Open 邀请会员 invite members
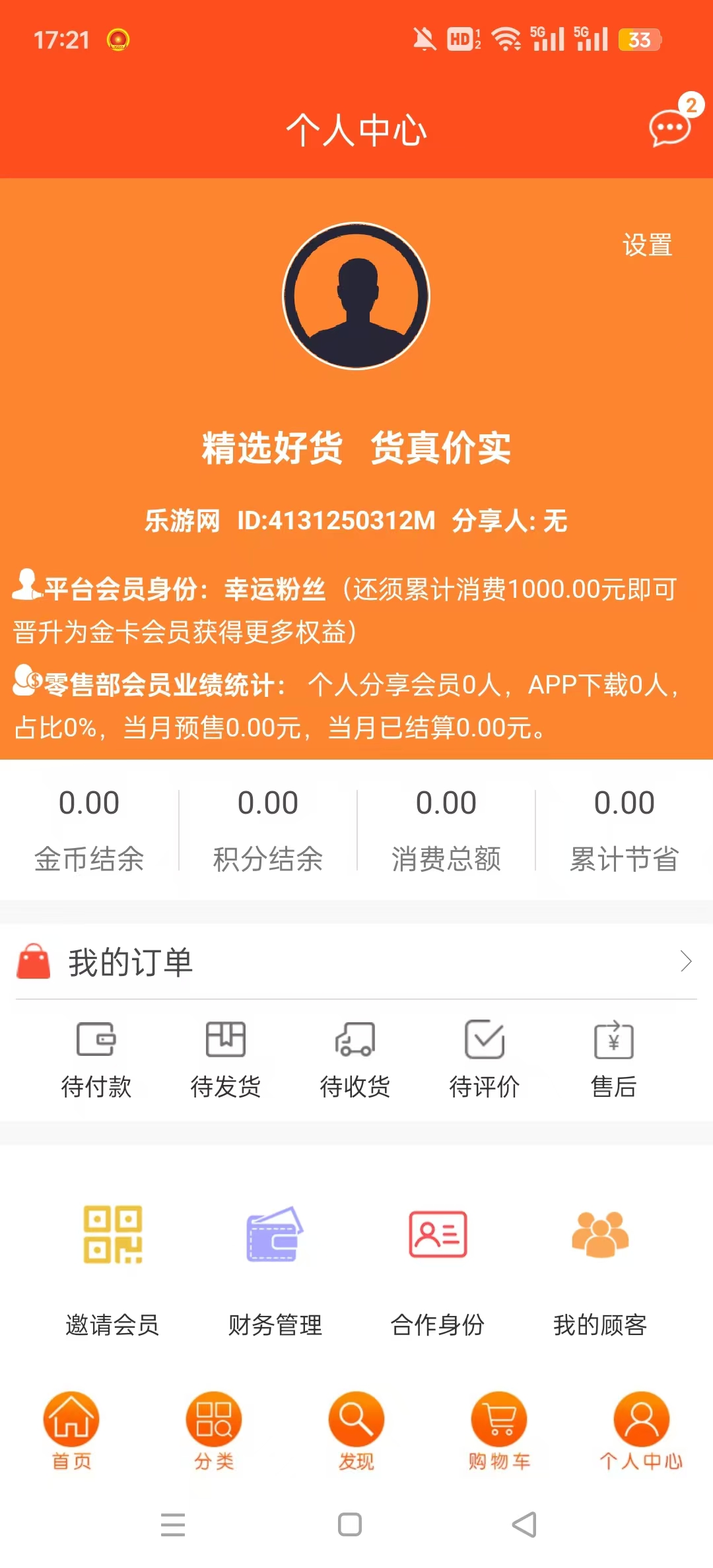The width and height of the screenshot is (713, 1568). [113, 1267]
